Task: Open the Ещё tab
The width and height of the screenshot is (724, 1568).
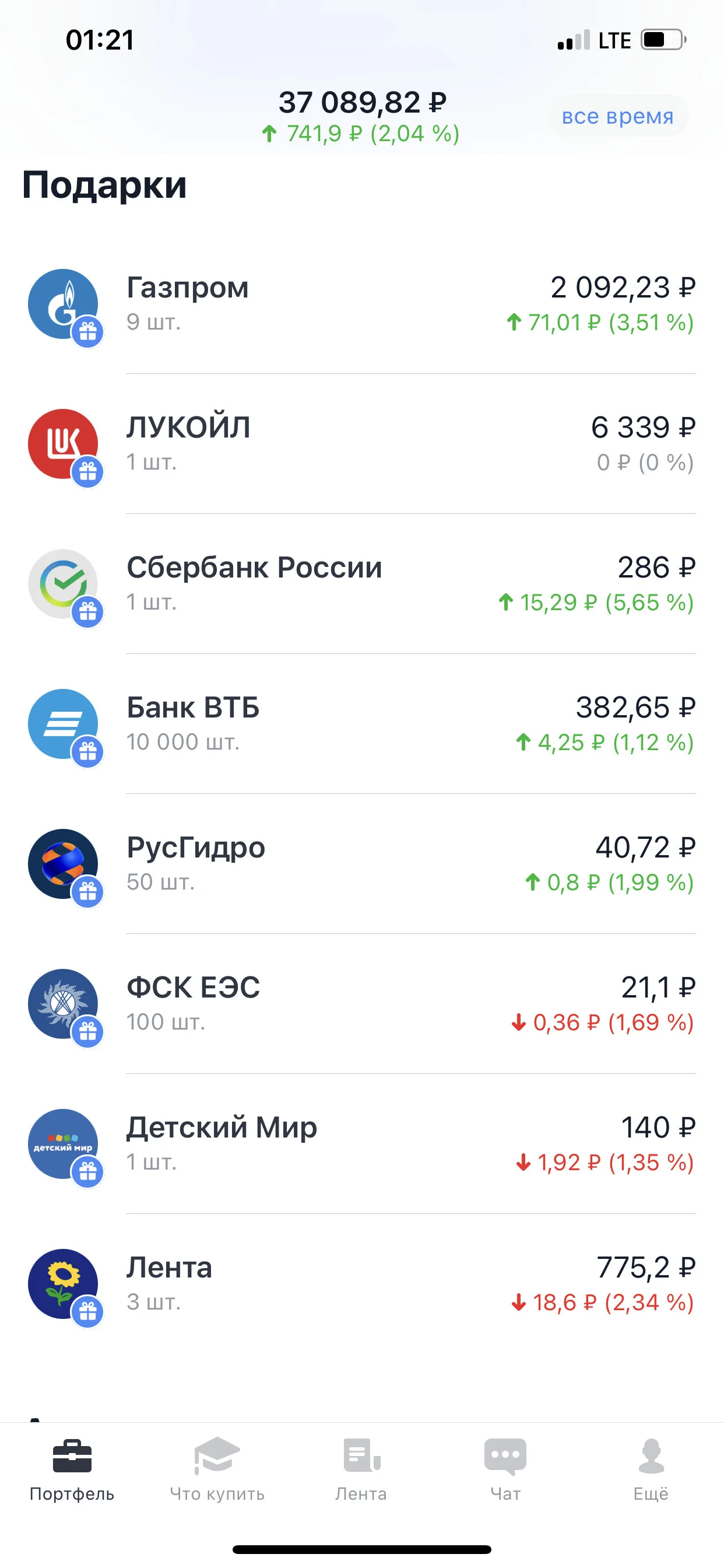Action: coord(651,1470)
